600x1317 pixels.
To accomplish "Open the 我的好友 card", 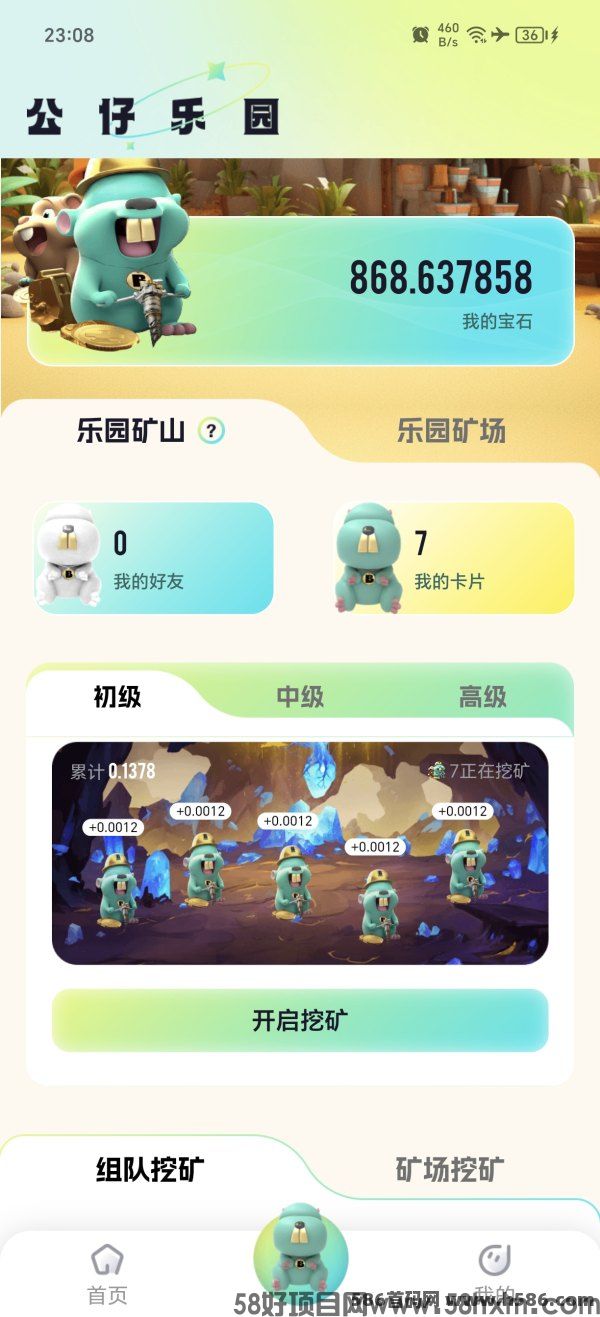I will (153, 557).
